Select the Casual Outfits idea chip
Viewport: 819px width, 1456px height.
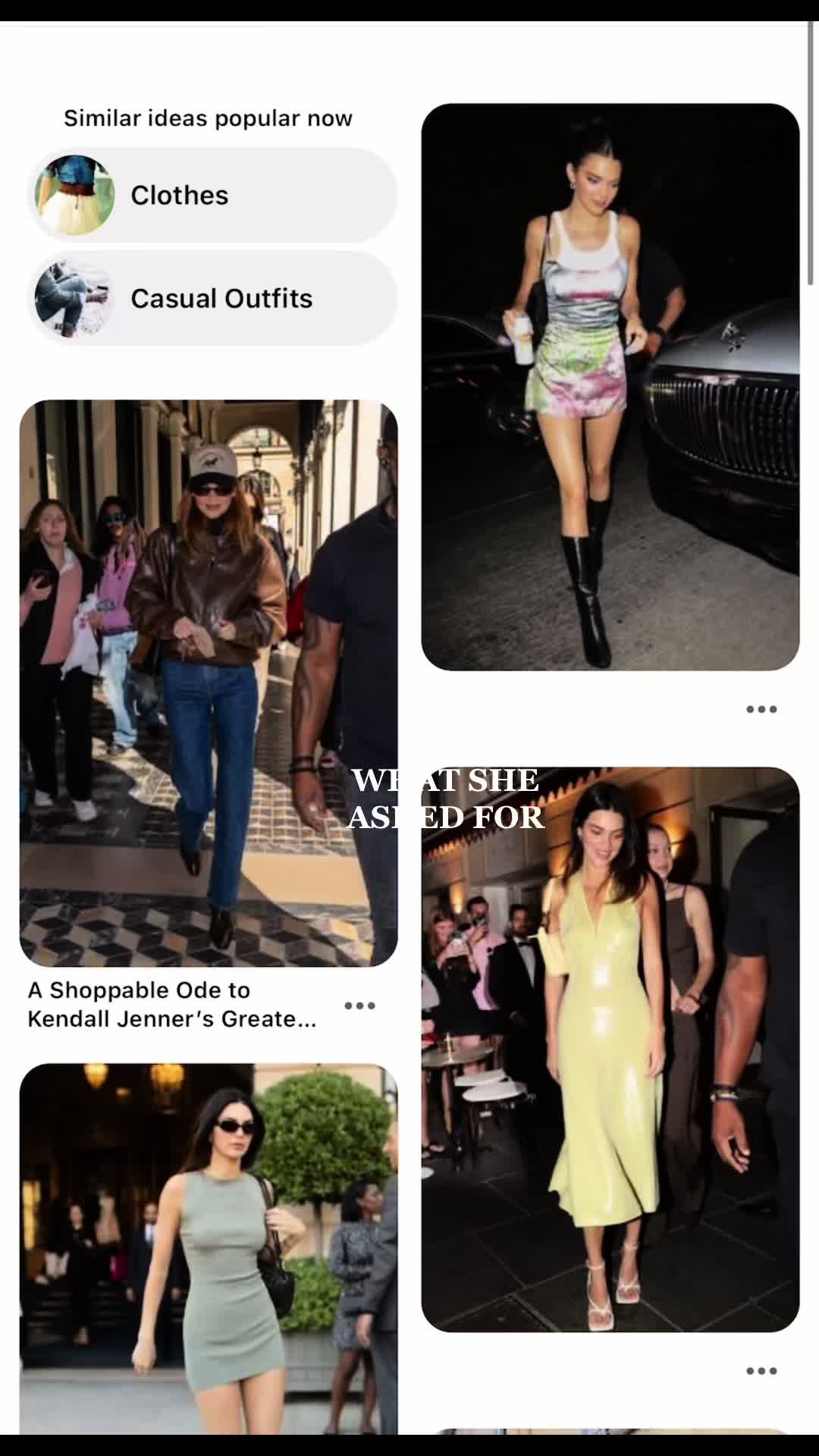click(x=212, y=298)
